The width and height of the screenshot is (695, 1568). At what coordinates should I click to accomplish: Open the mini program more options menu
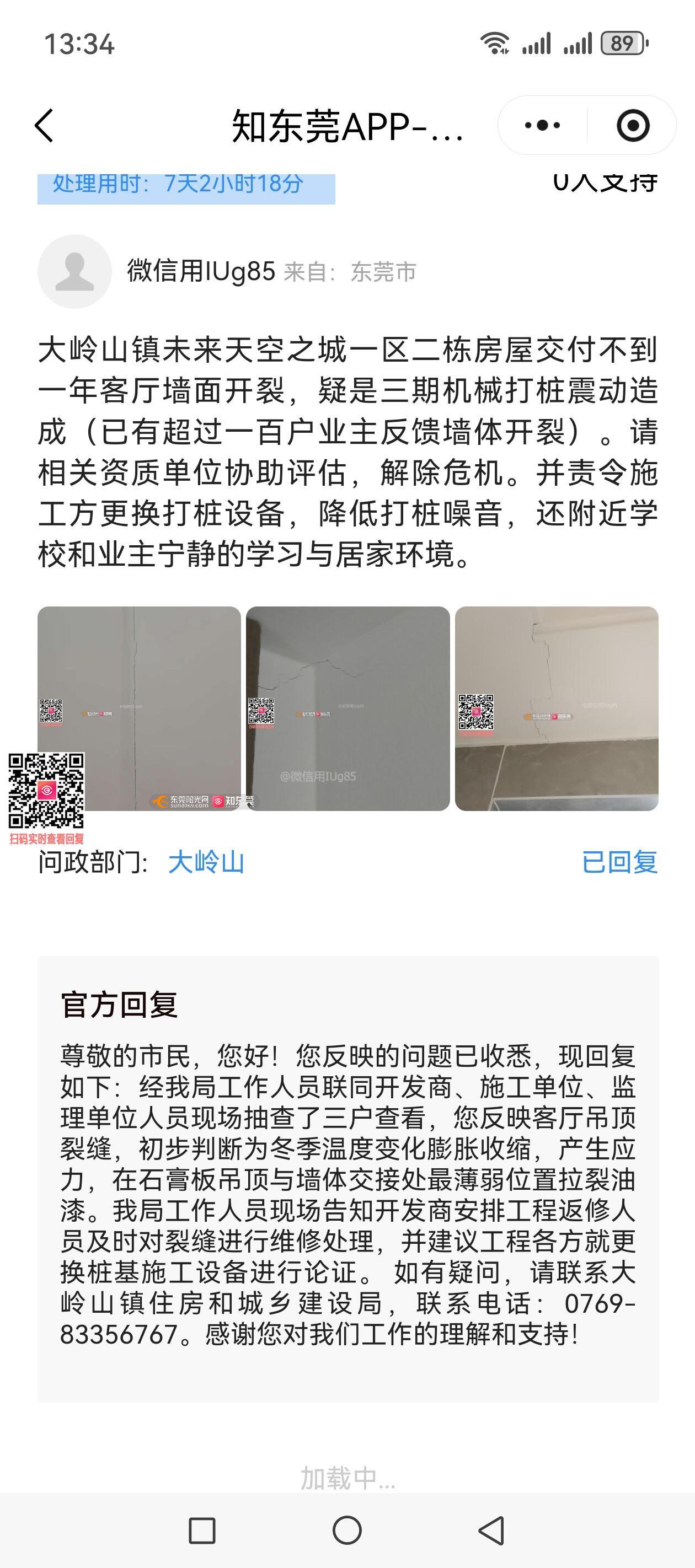pos(542,125)
